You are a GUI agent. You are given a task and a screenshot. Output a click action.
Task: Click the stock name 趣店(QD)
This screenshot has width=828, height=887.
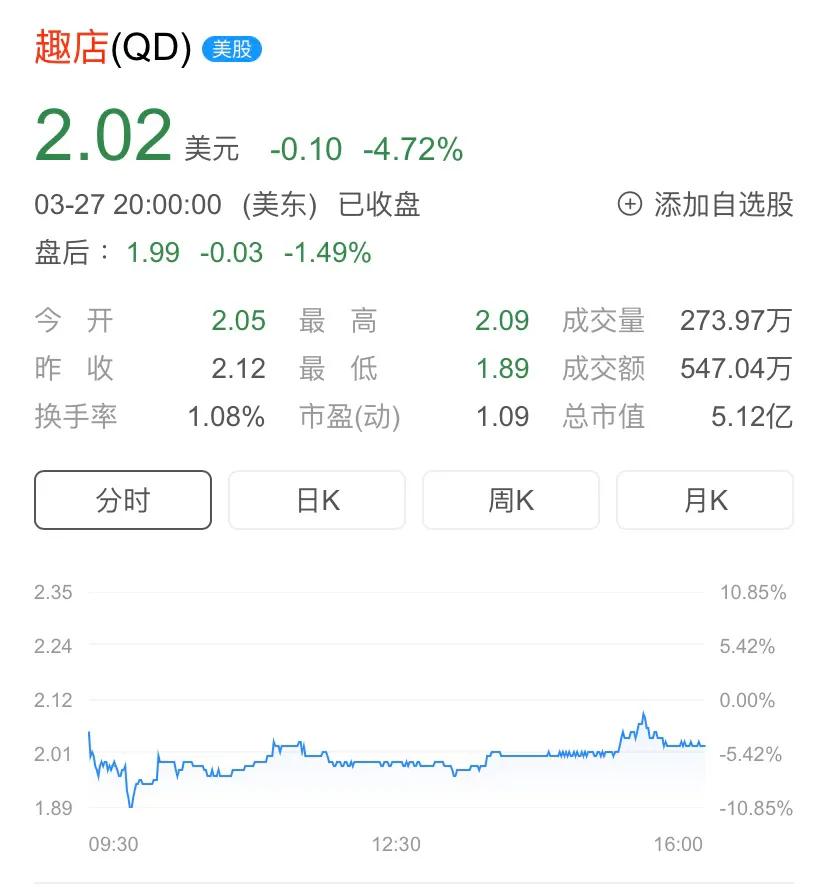click(110, 47)
